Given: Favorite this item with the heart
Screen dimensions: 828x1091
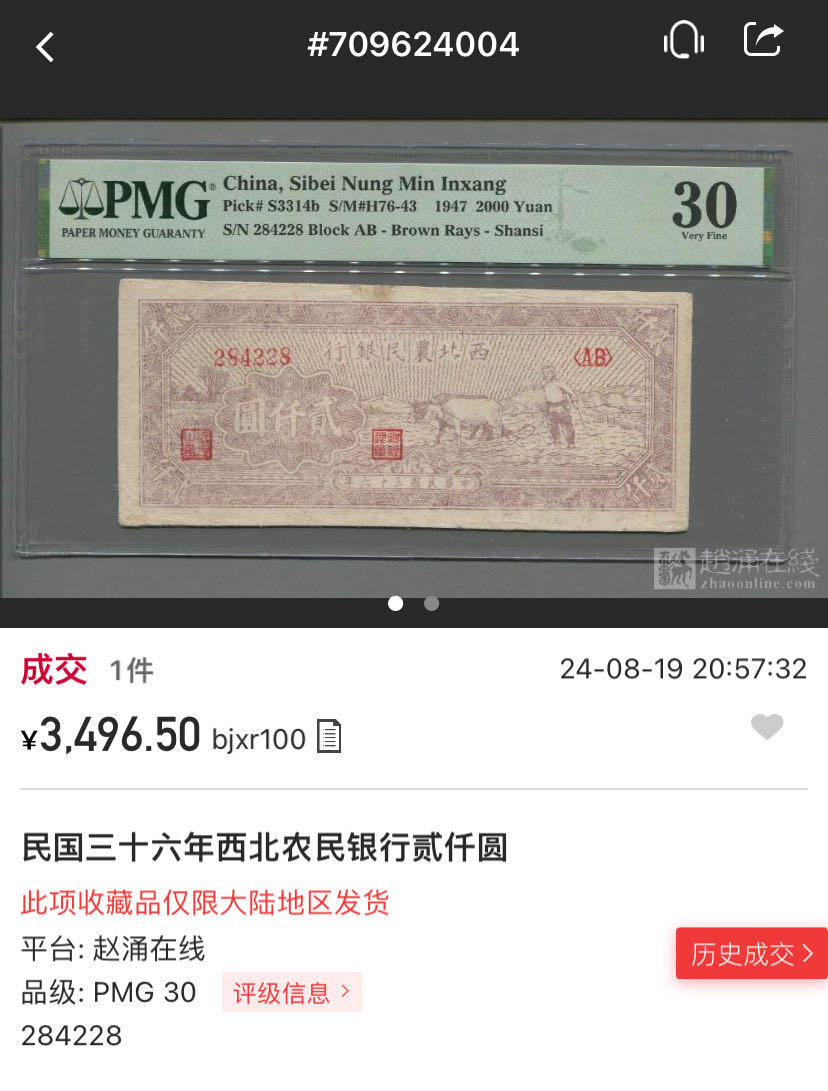Looking at the screenshot, I should [x=767, y=727].
